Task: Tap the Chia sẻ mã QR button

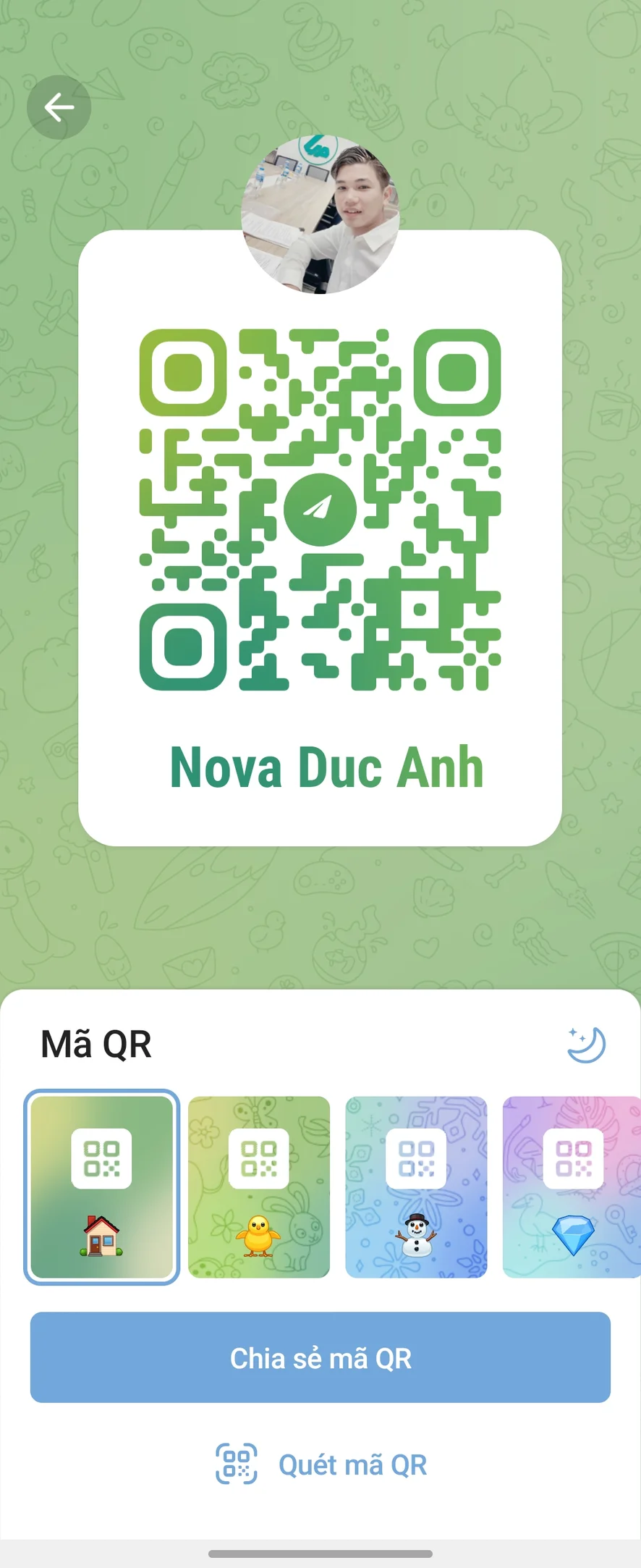Action: click(x=320, y=1357)
